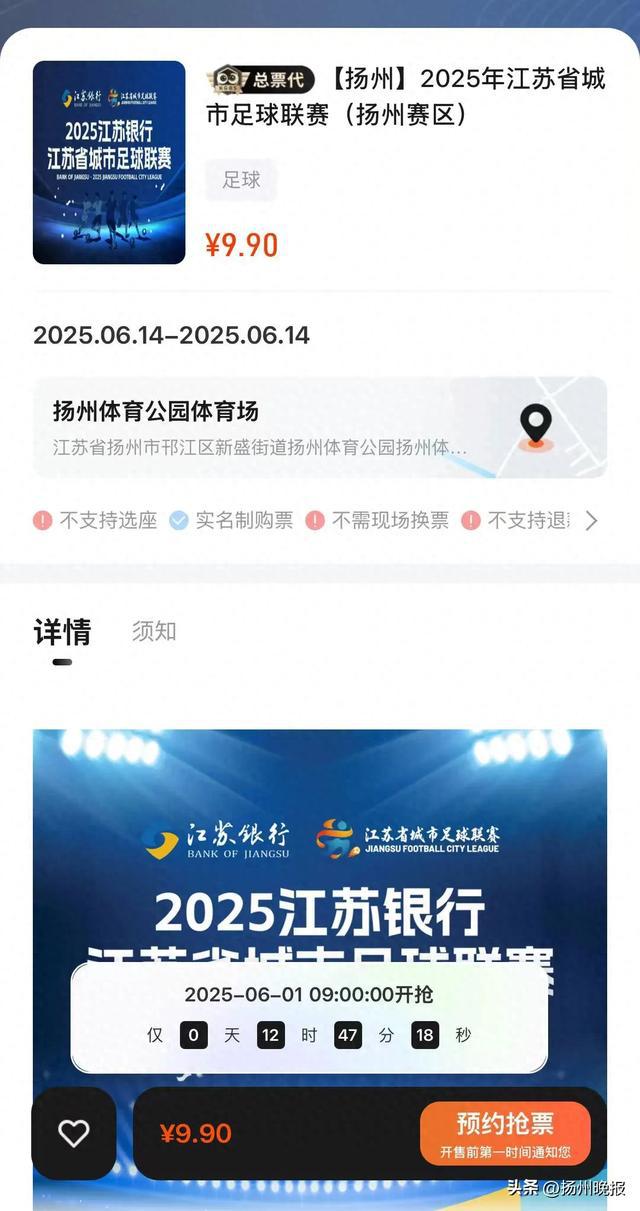Screen dimensions: 640x1211
Task: Open the 扬州体育公园体育场 venue location card
Action: [319, 427]
